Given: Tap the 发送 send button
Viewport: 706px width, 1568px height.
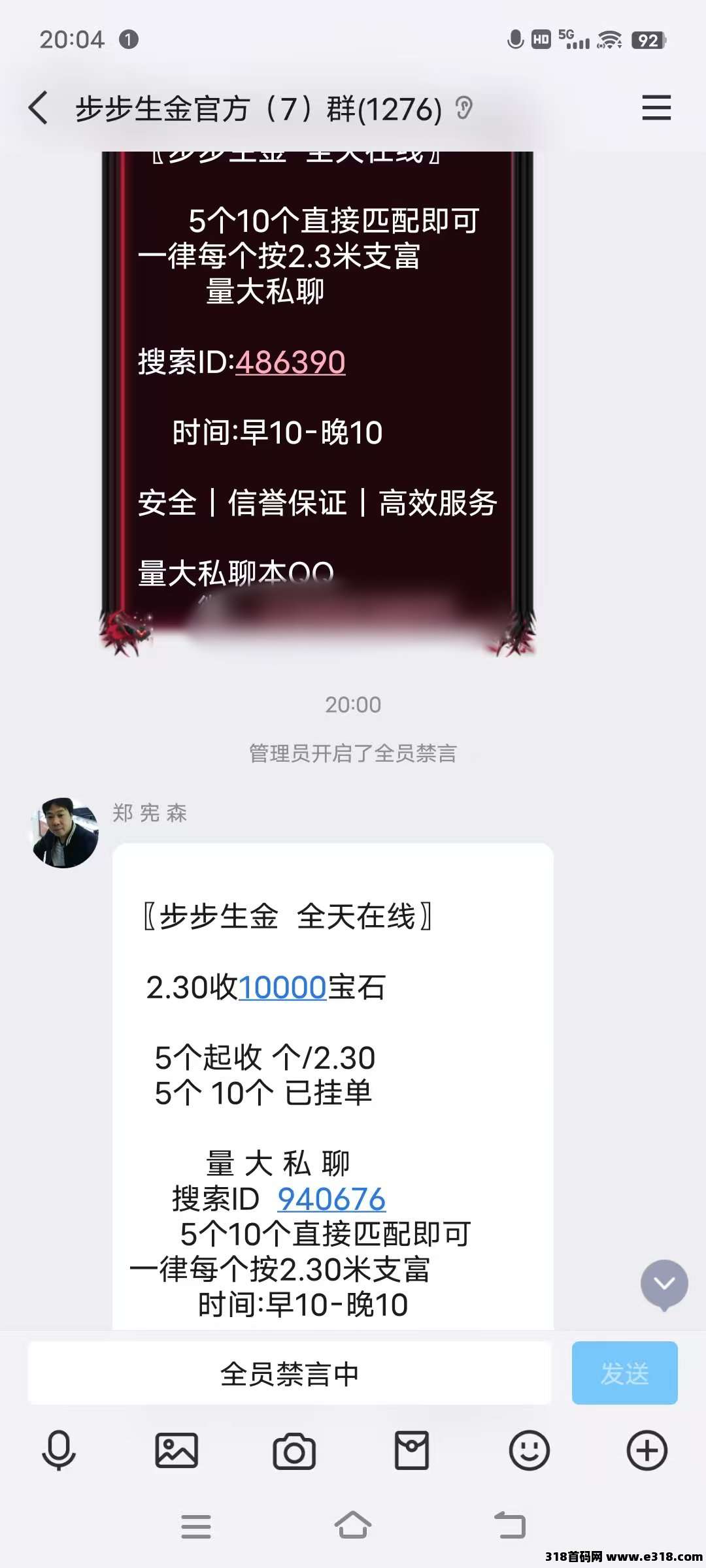Looking at the screenshot, I should [624, 1373].
